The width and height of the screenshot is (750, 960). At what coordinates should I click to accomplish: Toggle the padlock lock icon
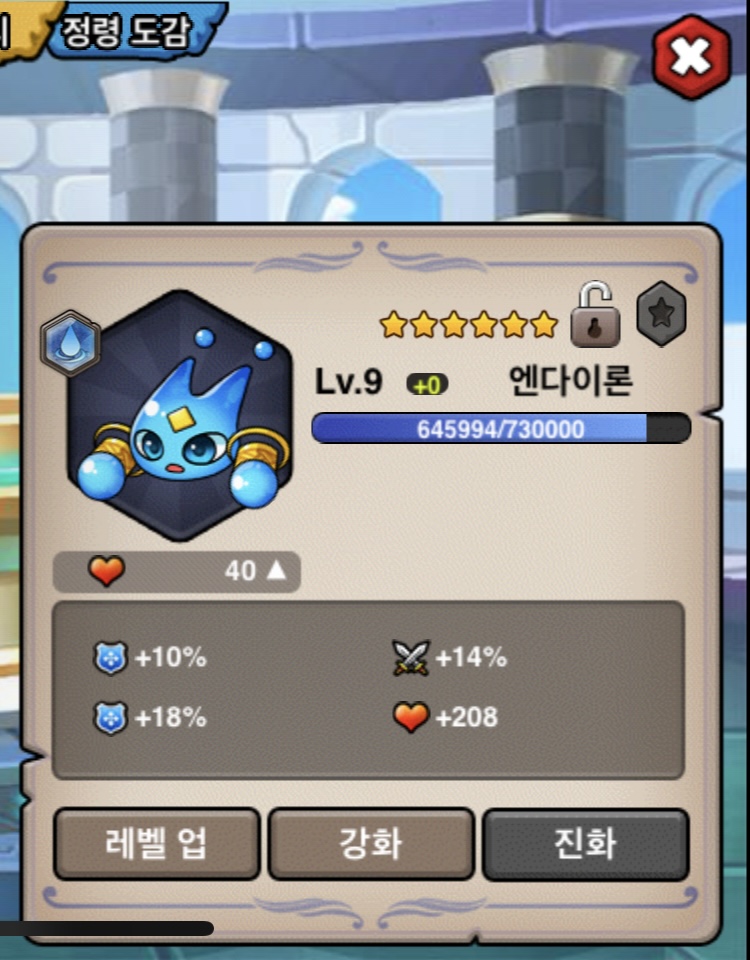594,315
